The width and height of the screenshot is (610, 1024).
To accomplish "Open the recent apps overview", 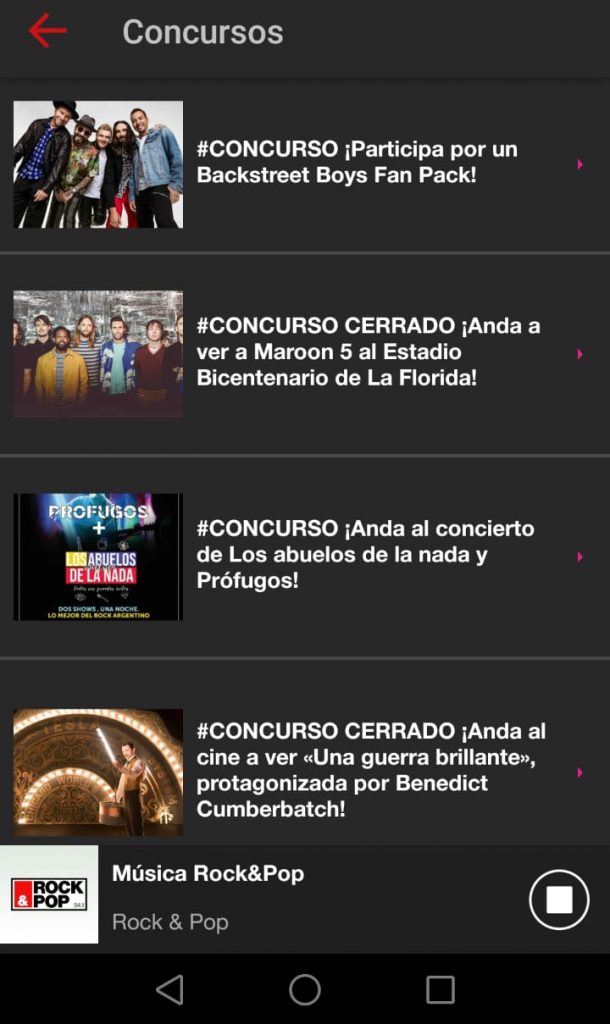I will [440, 990].
